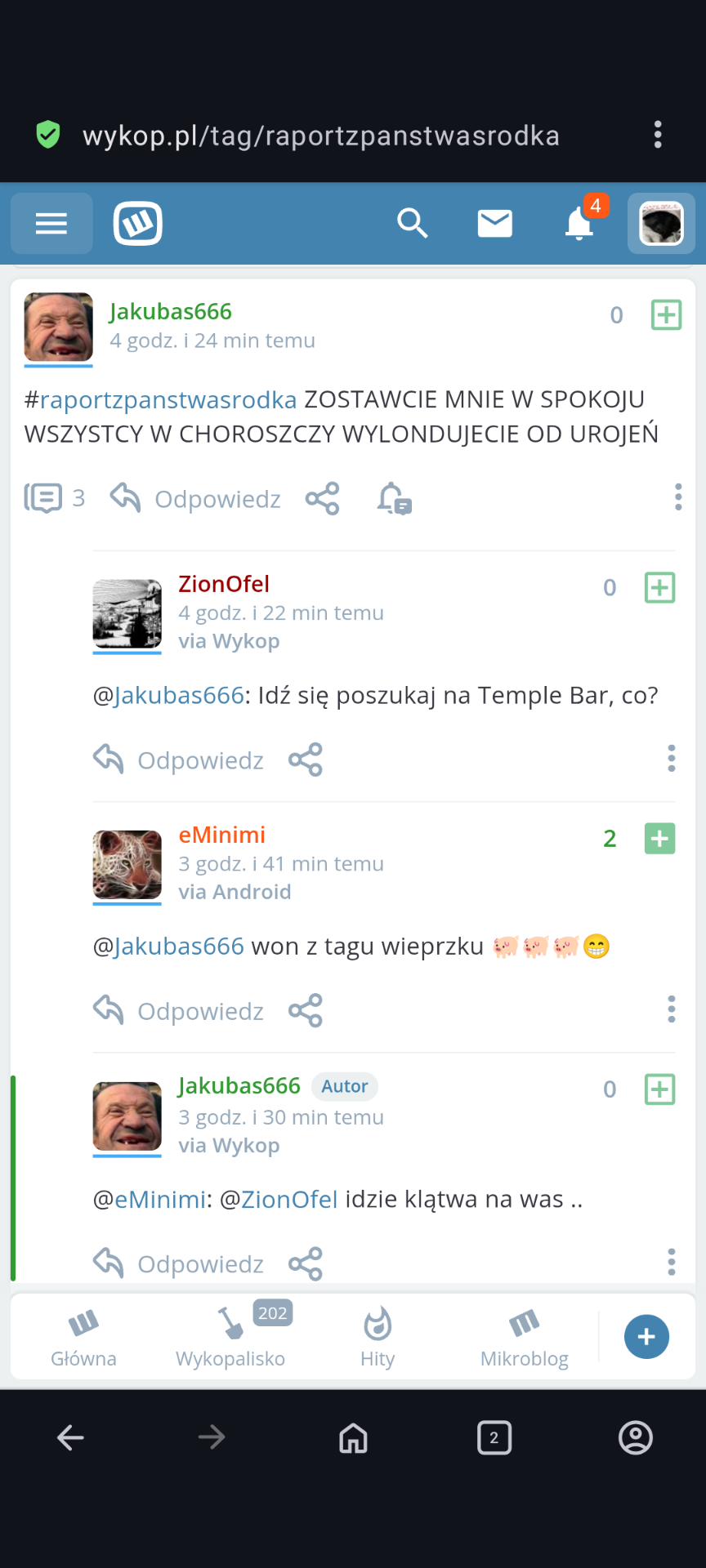706x1568 pixels.
Task: Reply to ZionOfel's comment
Action: pos(179,760)
